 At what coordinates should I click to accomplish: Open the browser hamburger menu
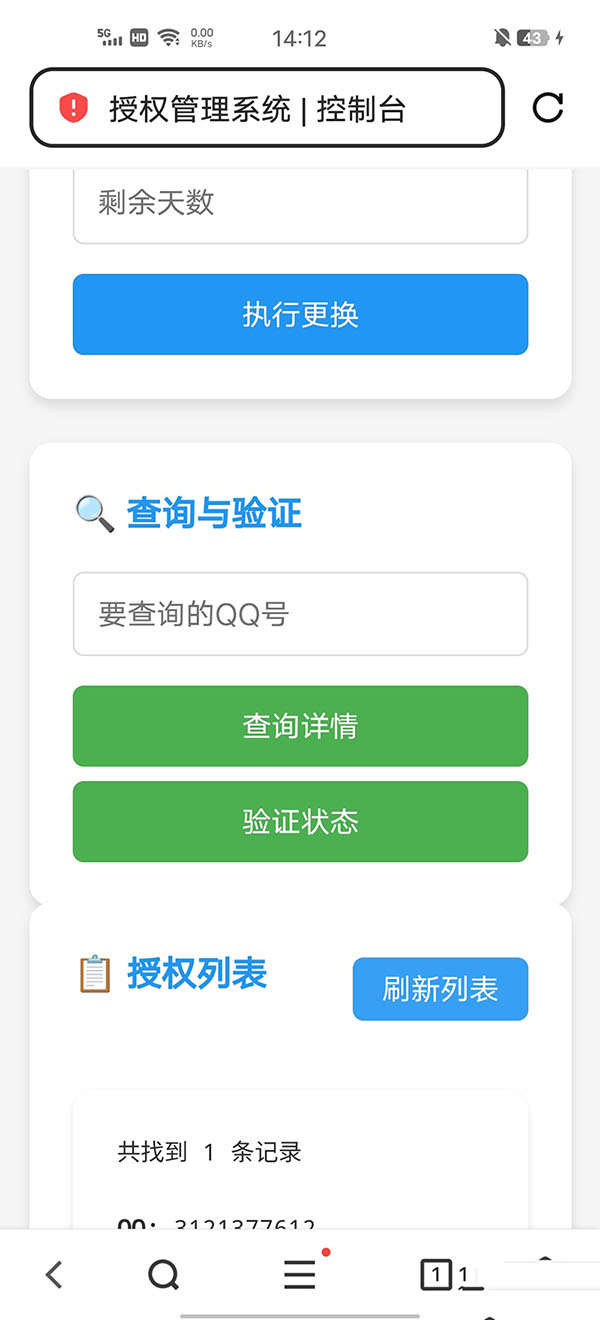300,1274
